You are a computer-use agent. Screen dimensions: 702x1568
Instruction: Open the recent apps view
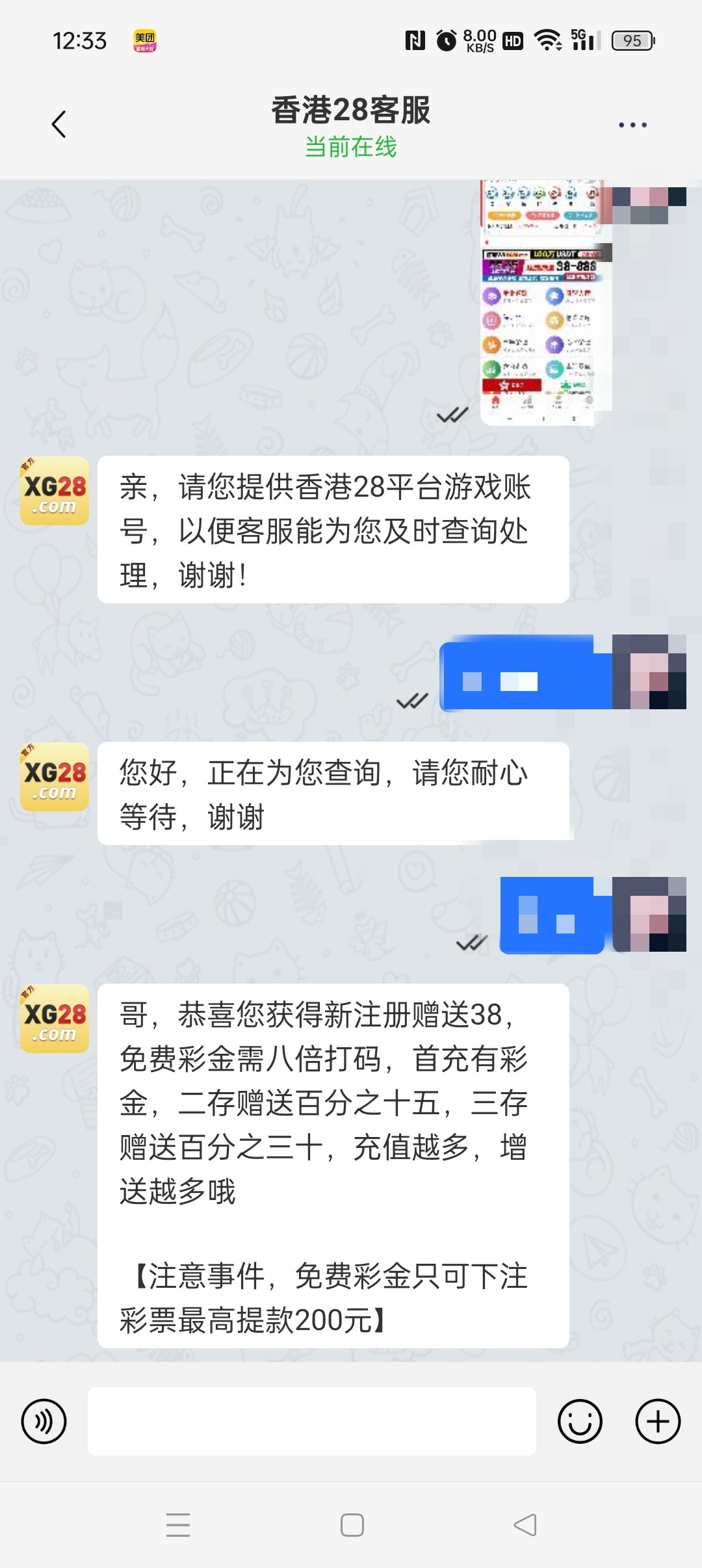(x=178, y=1524)
